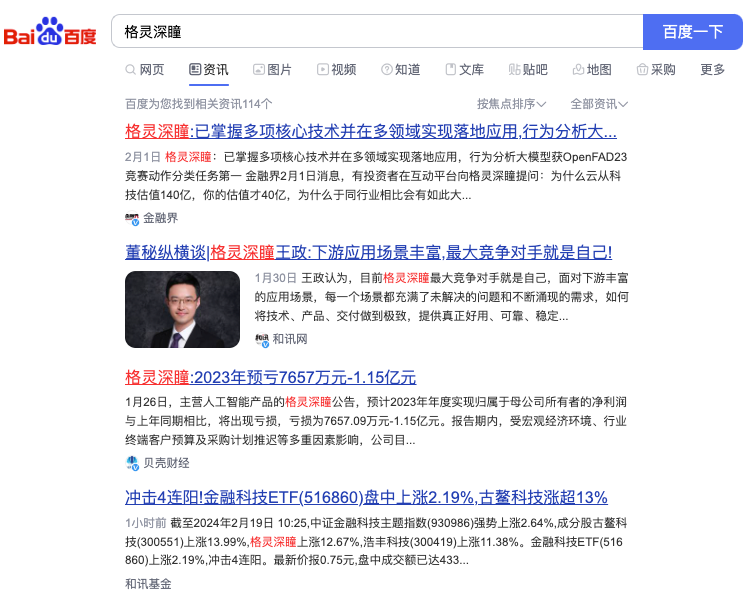Switch to the 知道 tab

coord(400,69)
